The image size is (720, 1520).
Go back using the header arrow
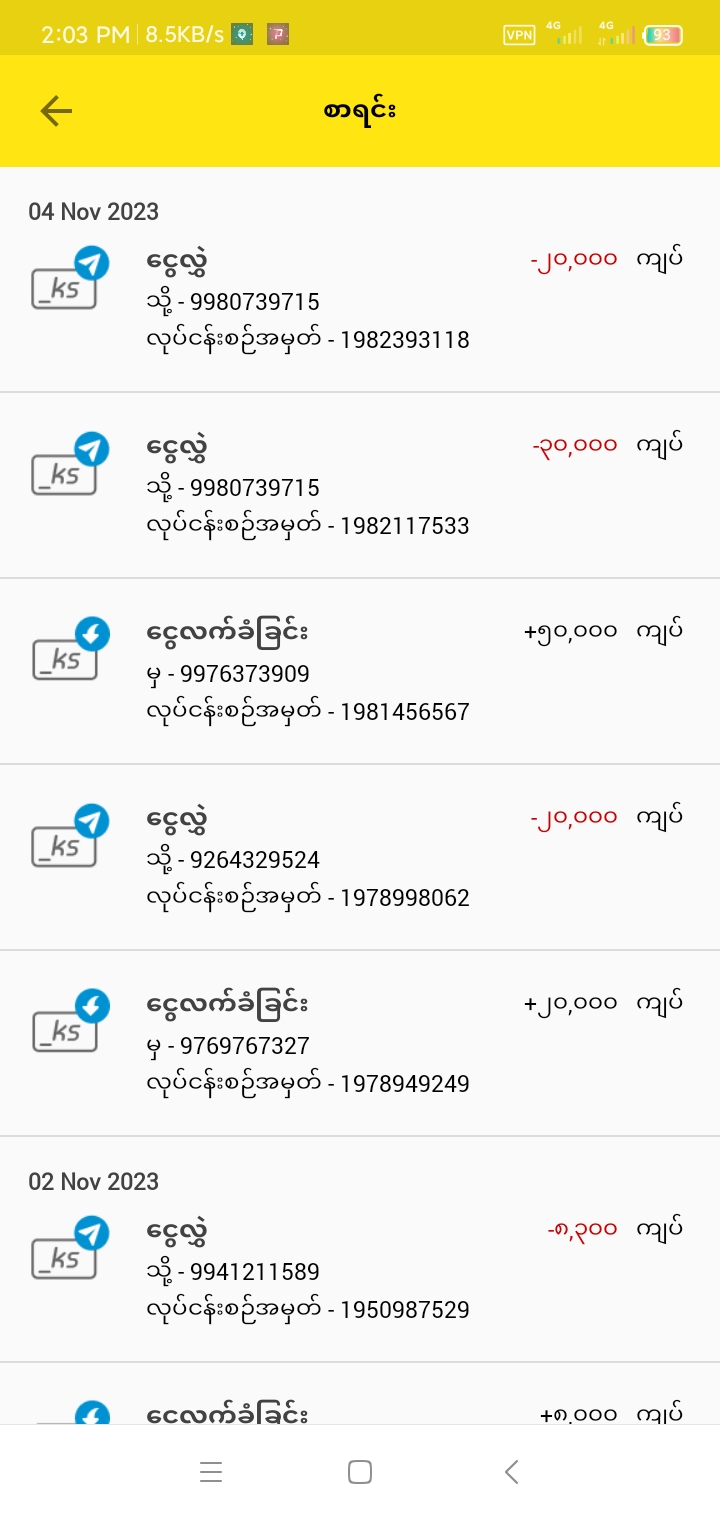(57, 111)
